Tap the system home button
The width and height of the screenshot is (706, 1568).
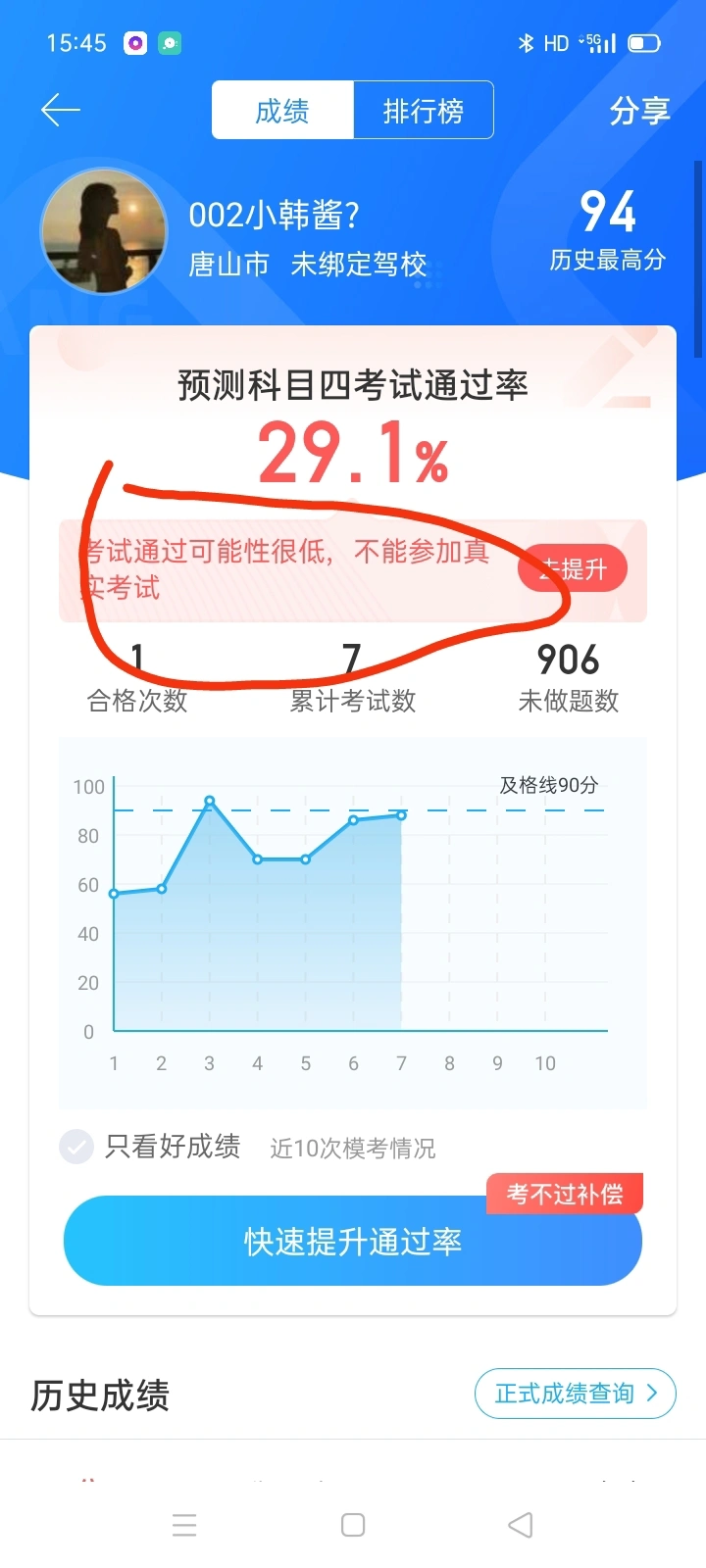click(x=353, y=1525)
